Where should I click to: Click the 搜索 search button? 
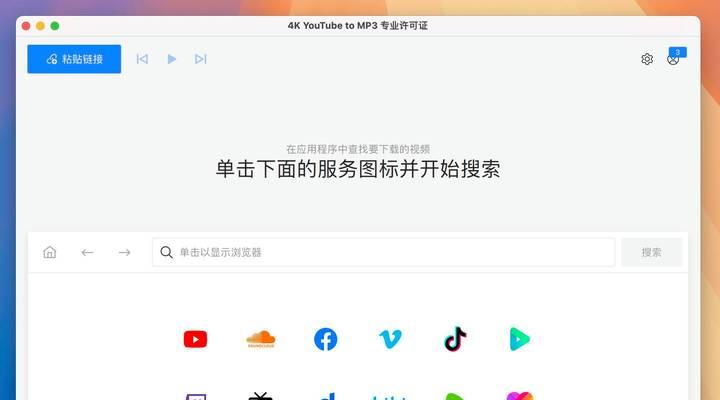point(651,252)
